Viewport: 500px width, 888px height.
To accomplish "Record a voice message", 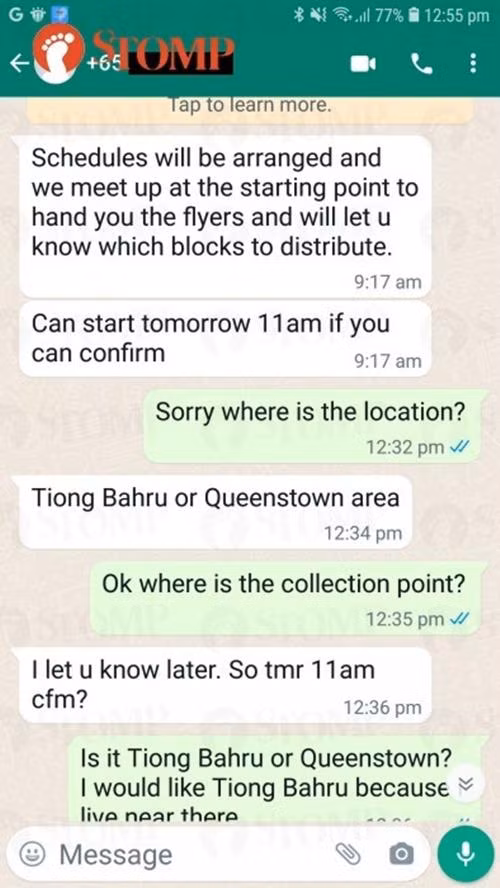I will 466,854.
